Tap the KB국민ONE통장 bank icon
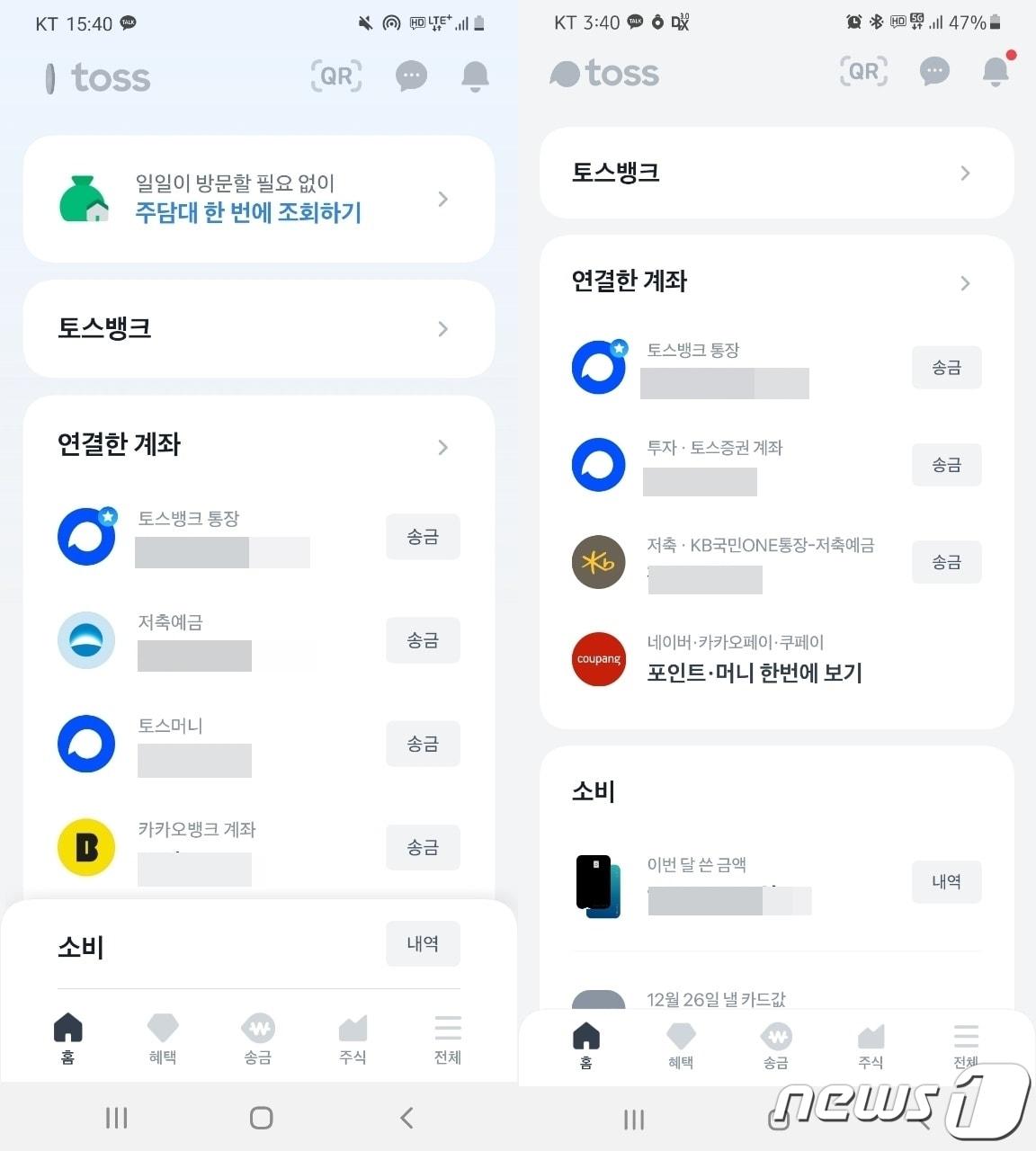 point(599,562)
